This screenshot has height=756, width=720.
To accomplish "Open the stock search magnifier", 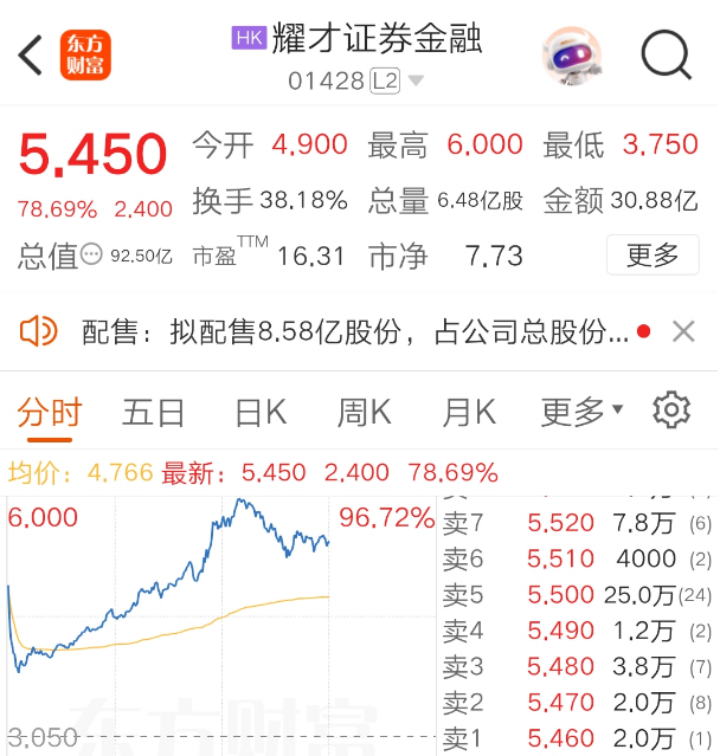I will point(666,55).
